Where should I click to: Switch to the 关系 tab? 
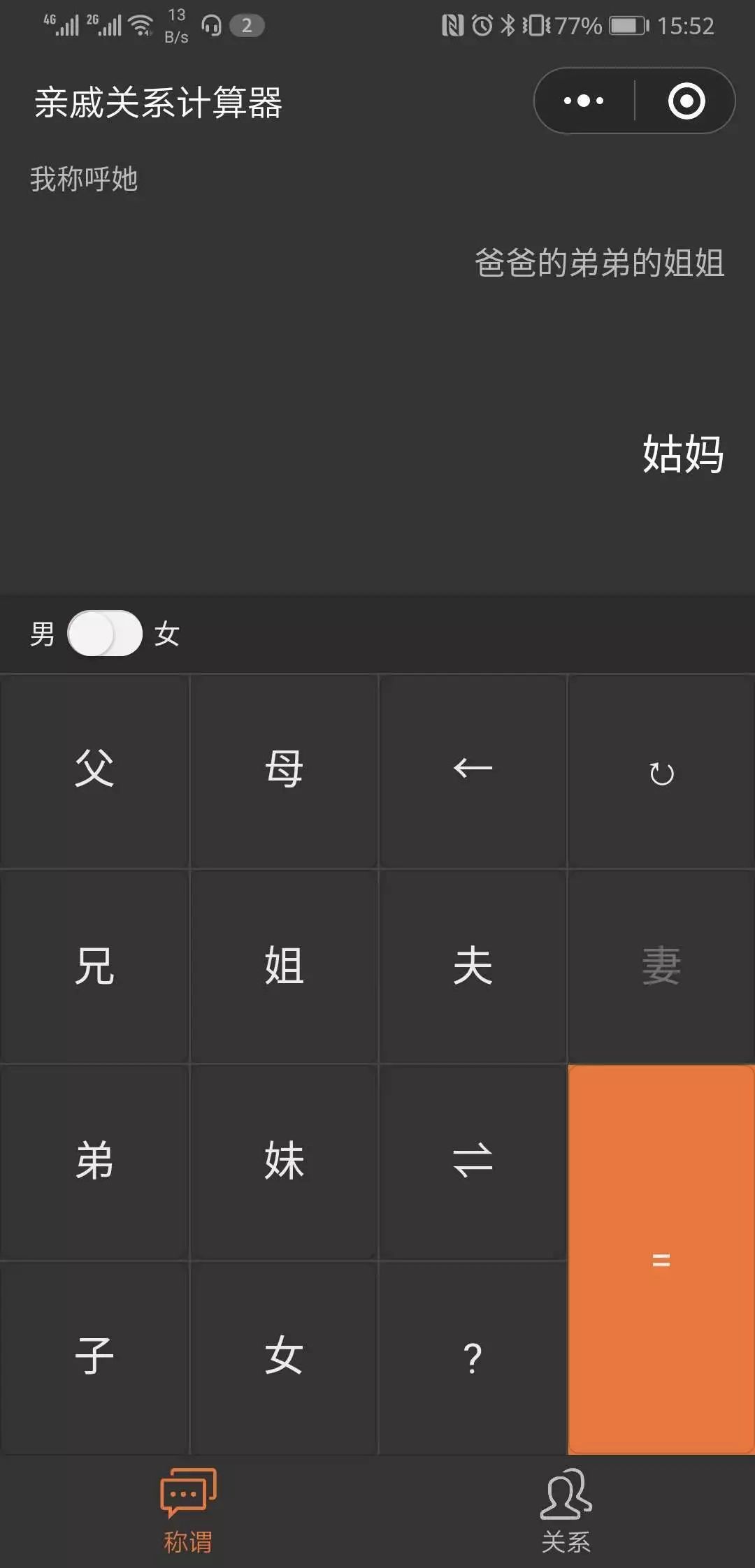pyautogui.click(x=566, y=1511)
